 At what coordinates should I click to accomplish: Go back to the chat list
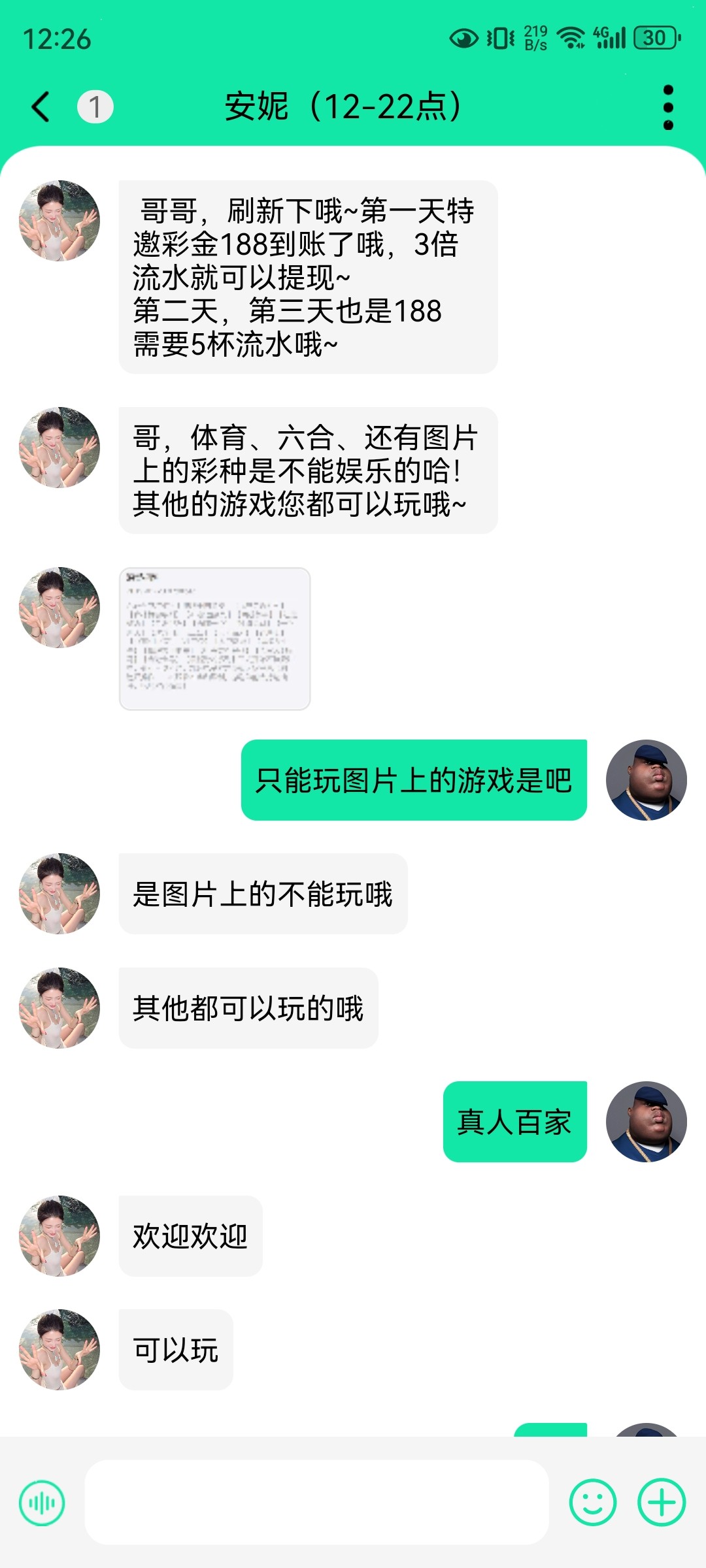point(41,107)
